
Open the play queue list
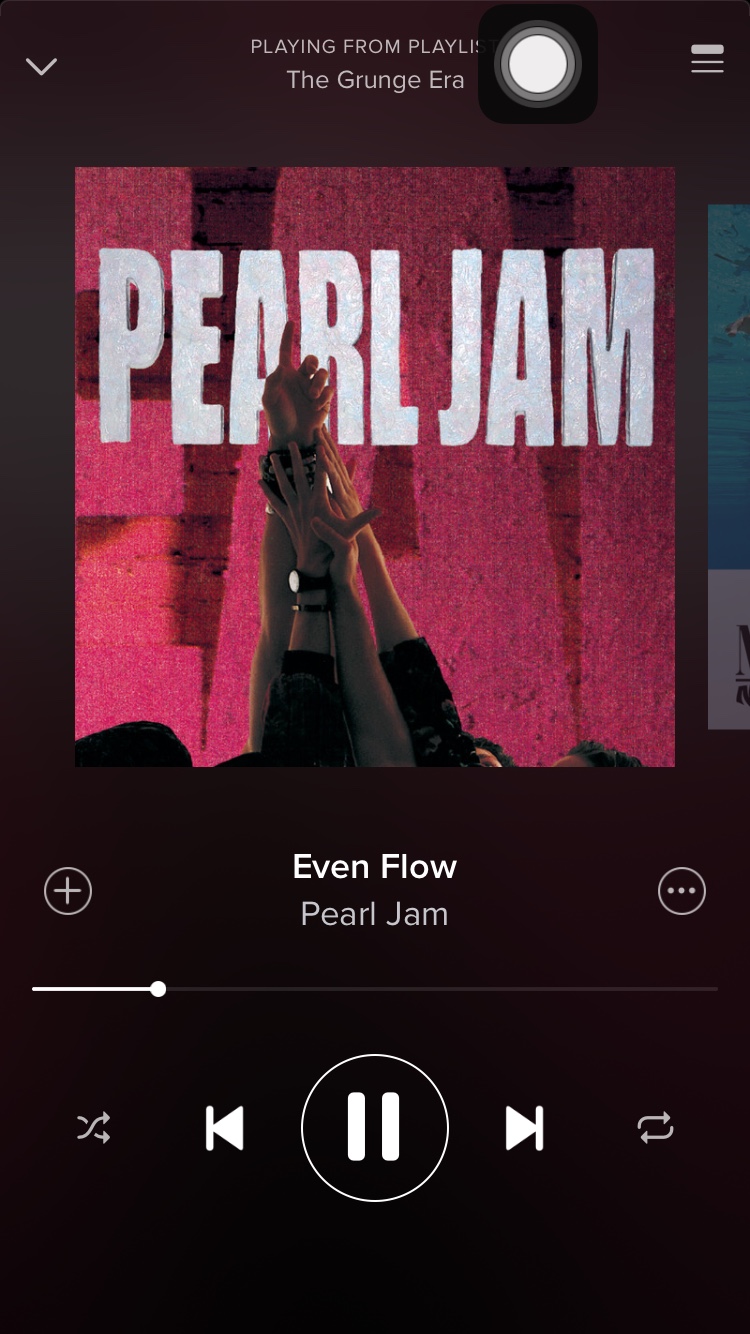pyautogui.click(x=707, y=59)
